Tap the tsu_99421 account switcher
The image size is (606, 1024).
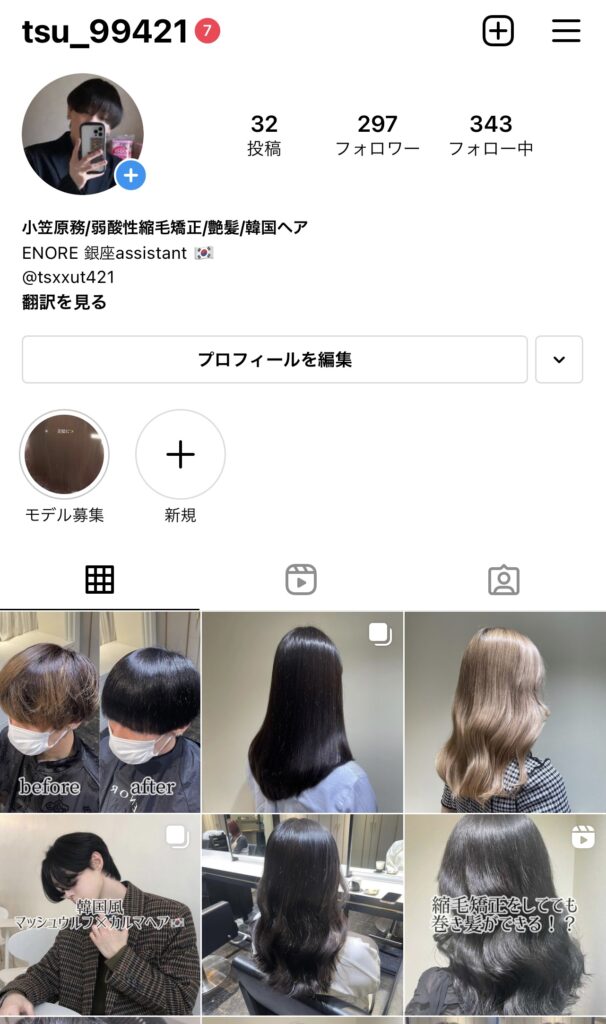tap(105, 32)
